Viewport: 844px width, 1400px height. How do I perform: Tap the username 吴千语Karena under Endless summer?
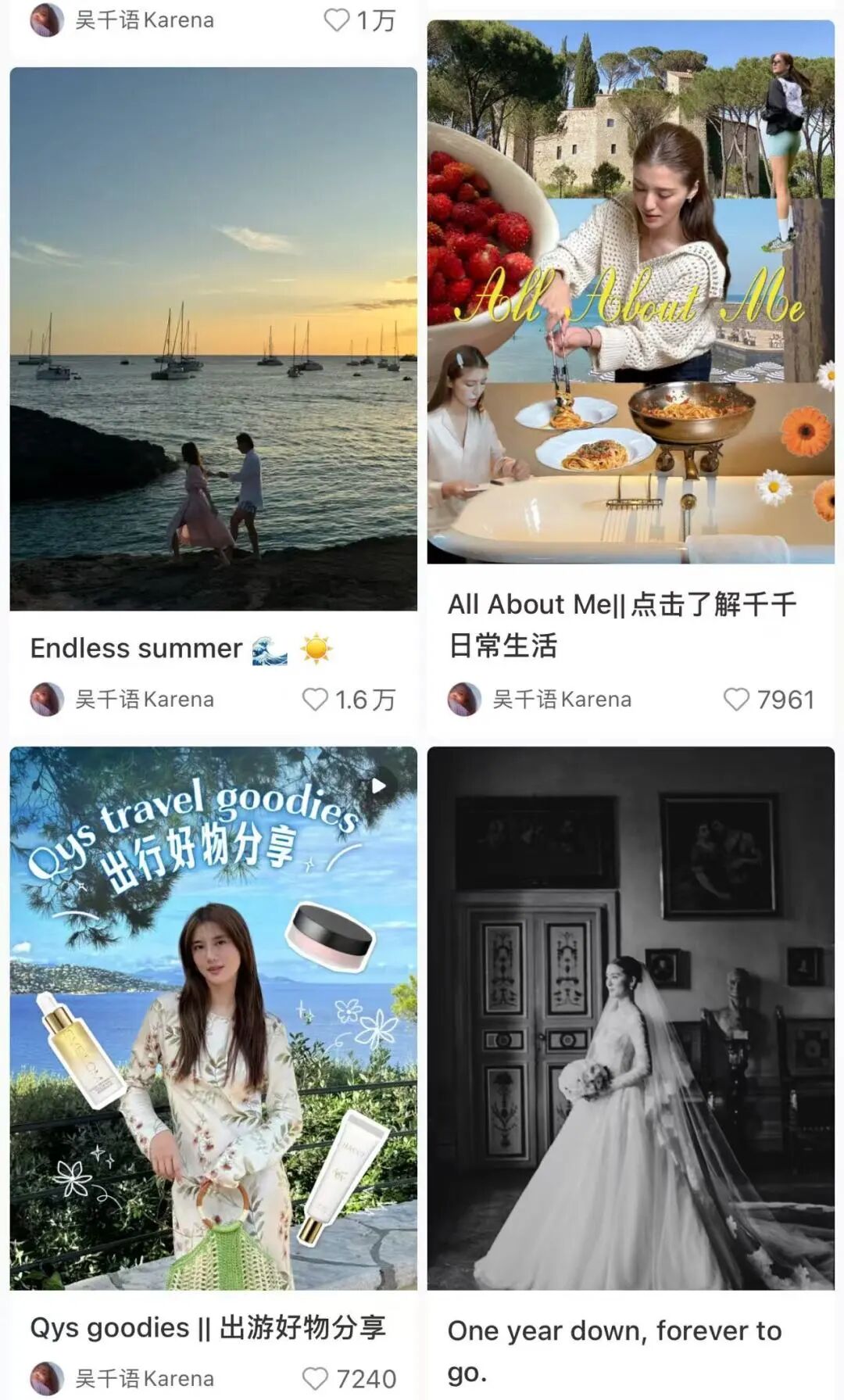pyautogui.click(x=145, y=700)
